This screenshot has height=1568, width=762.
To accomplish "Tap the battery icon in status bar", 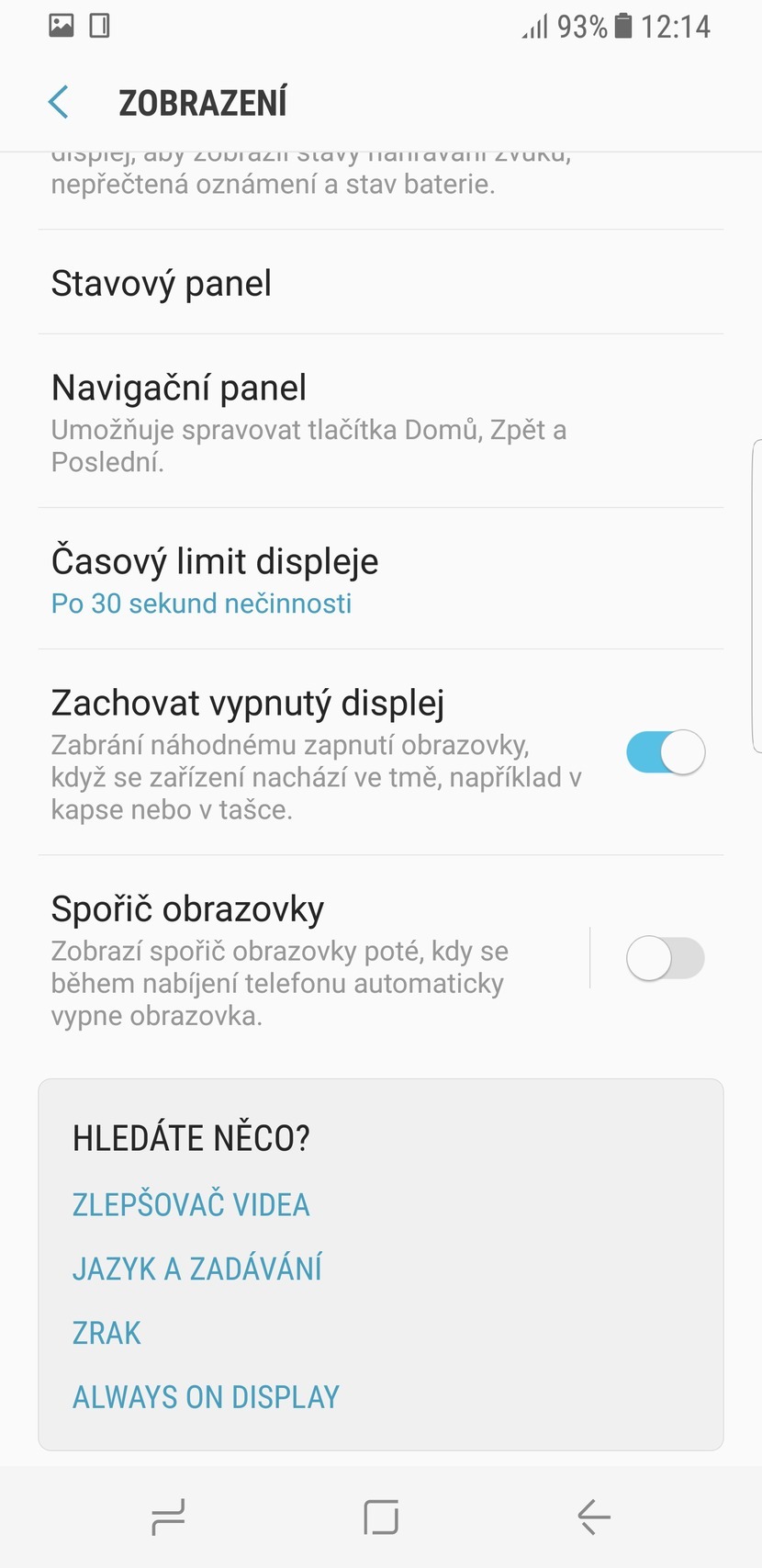I will (623, 26).
